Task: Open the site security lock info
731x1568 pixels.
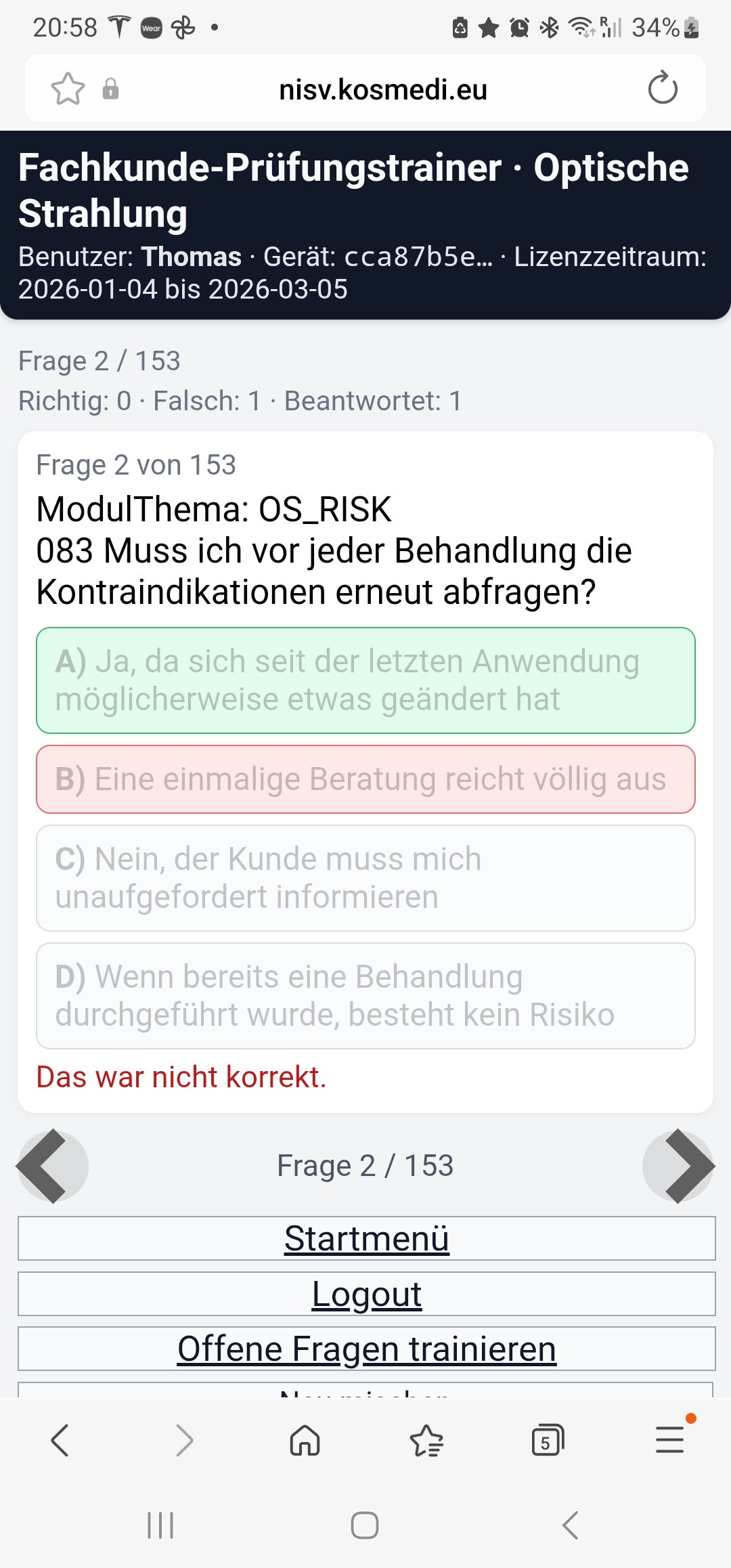Action: (110, 89)
